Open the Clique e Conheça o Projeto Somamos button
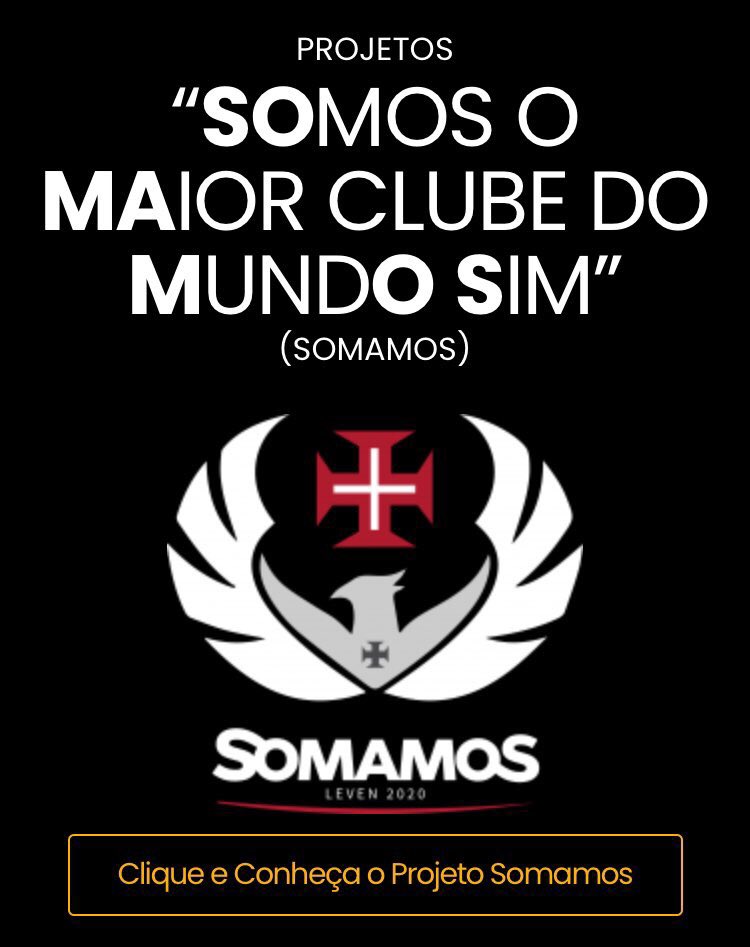The image size is (750, 947). [375, 874]
